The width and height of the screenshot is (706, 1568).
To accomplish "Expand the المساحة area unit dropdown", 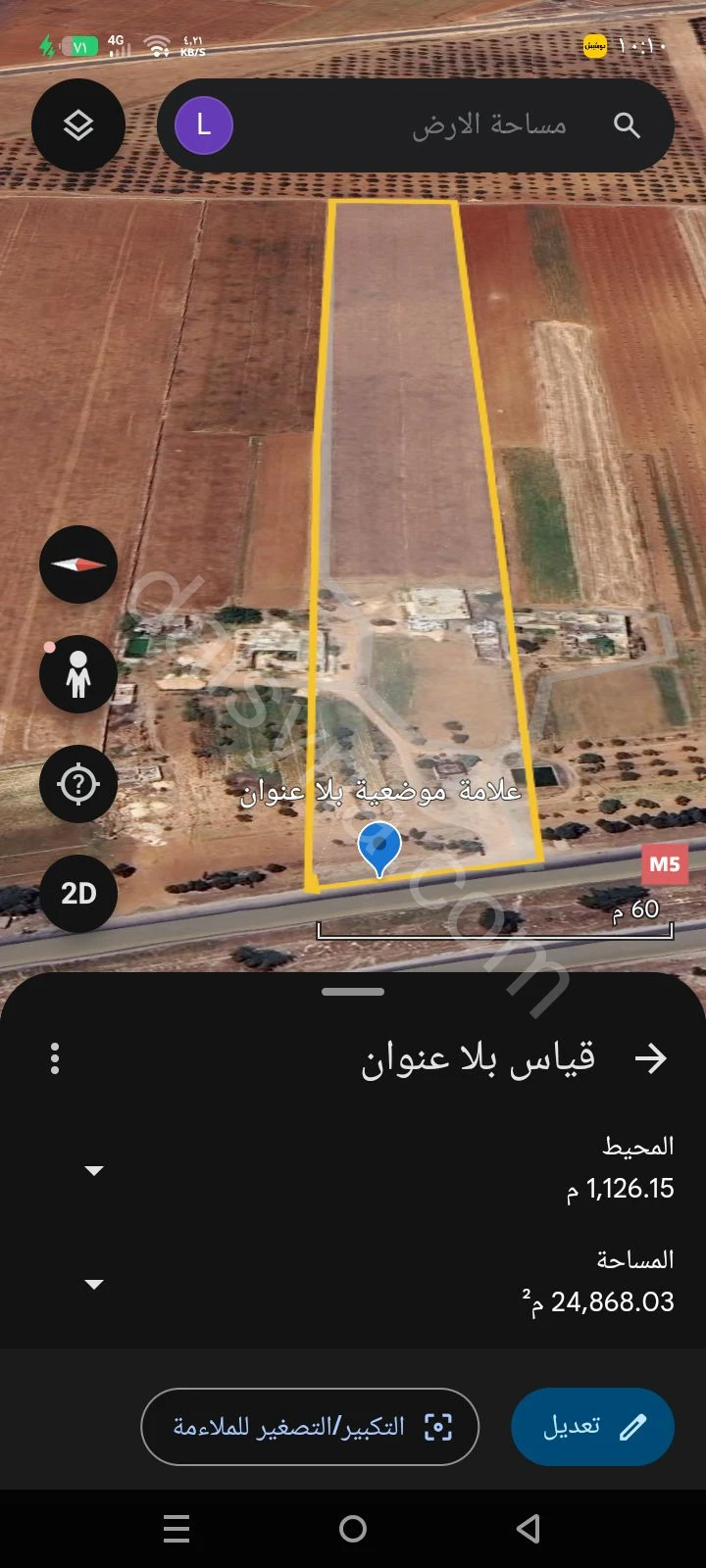I will 94,1285.
